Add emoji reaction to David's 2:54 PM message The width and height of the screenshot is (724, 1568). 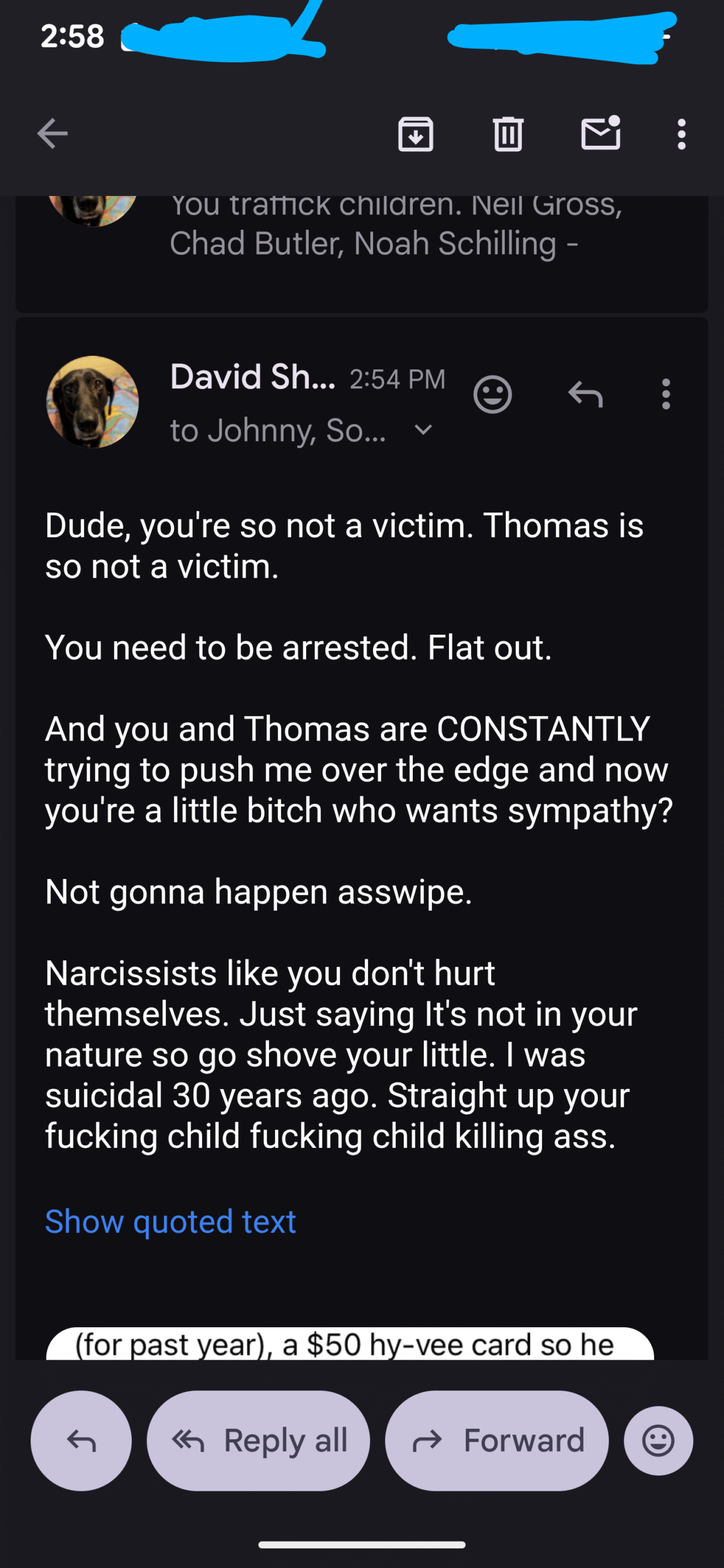click(x=492, y=394)
